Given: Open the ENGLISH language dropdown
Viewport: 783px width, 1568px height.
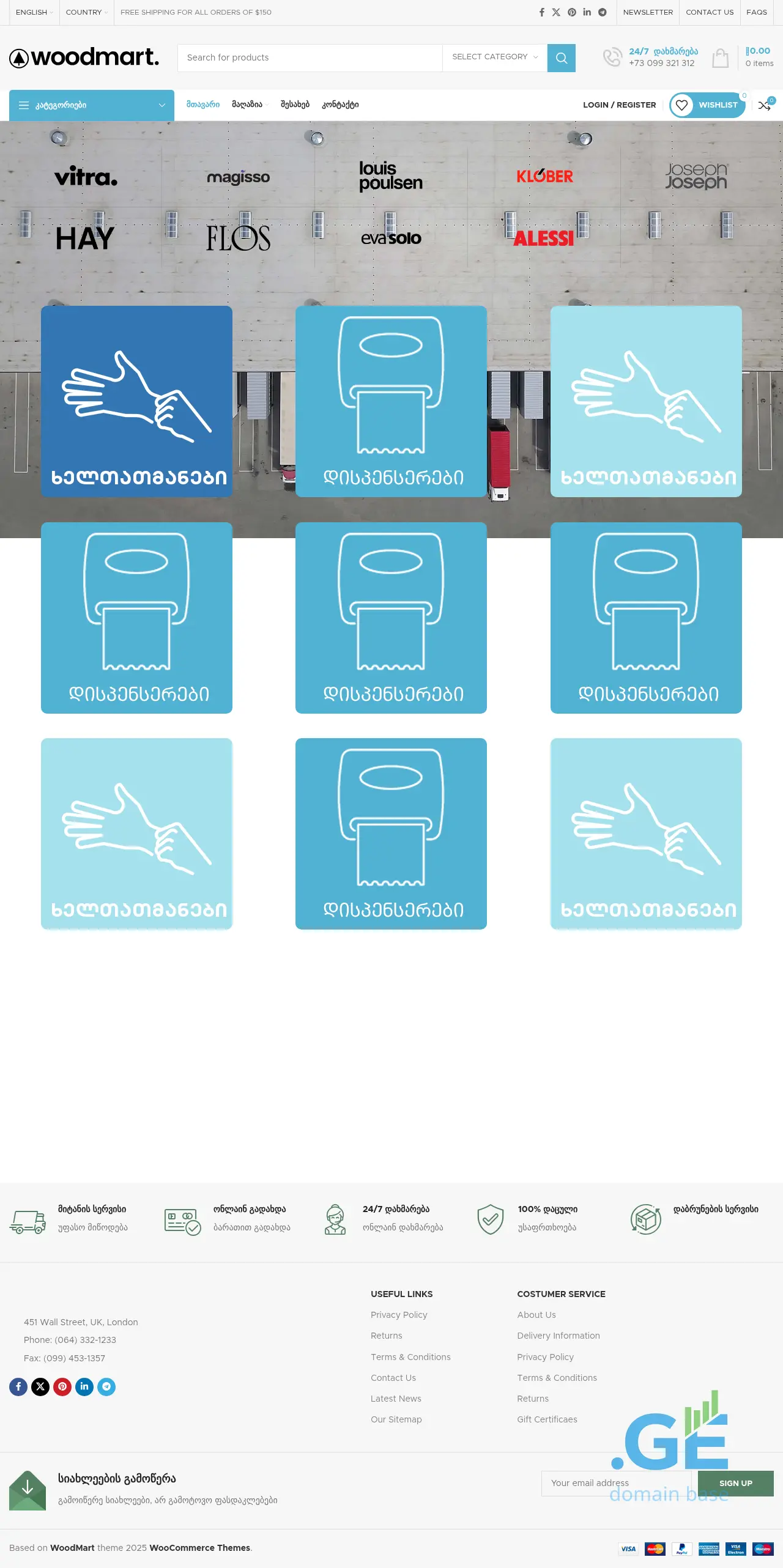Looking at the screenshot, I should [x=34, y=12].
